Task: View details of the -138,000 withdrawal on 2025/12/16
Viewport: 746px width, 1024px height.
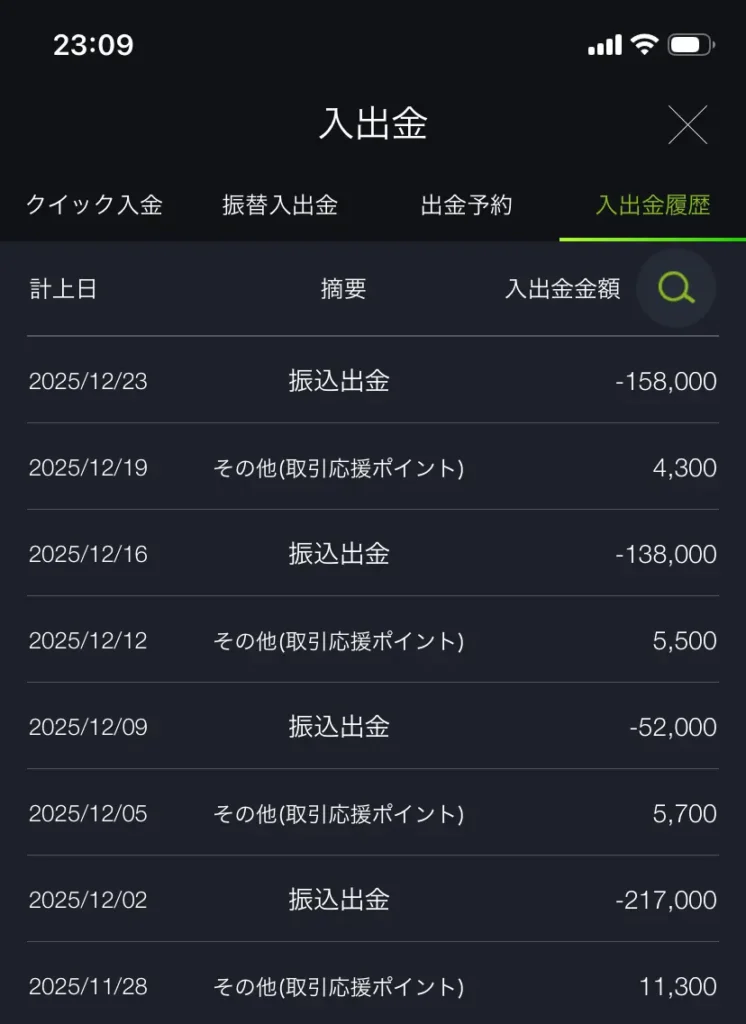Action: [373, 554]
